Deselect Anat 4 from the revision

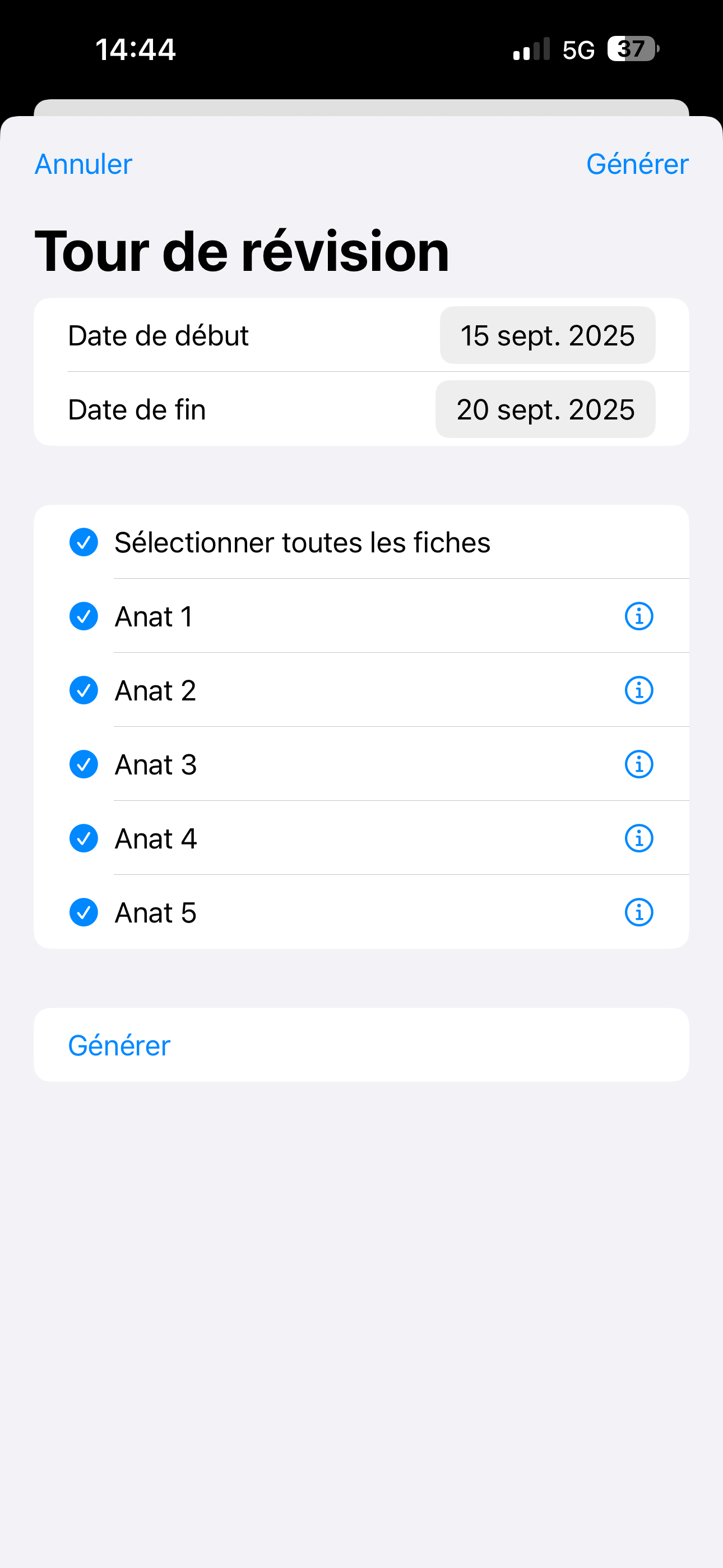point(84,839)
